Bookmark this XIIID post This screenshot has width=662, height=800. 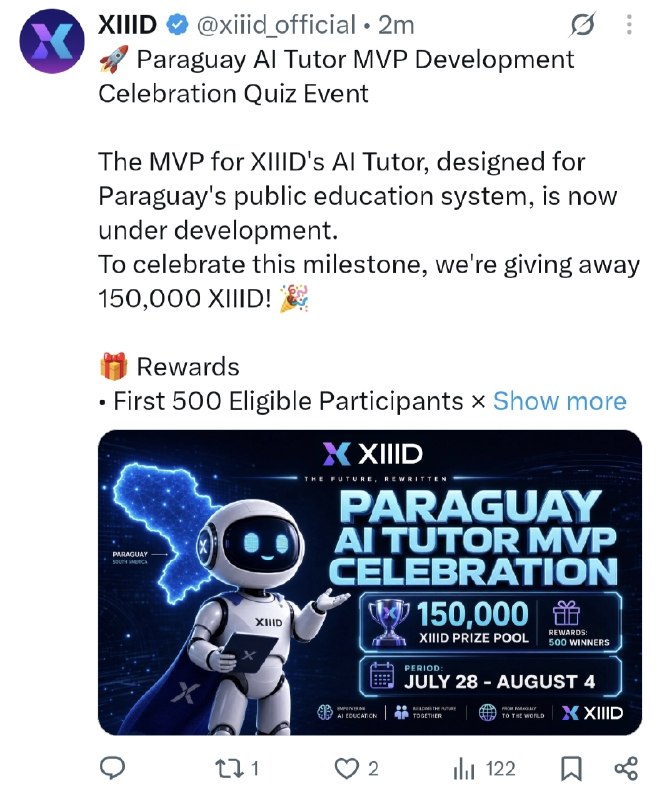coord(571,768)
